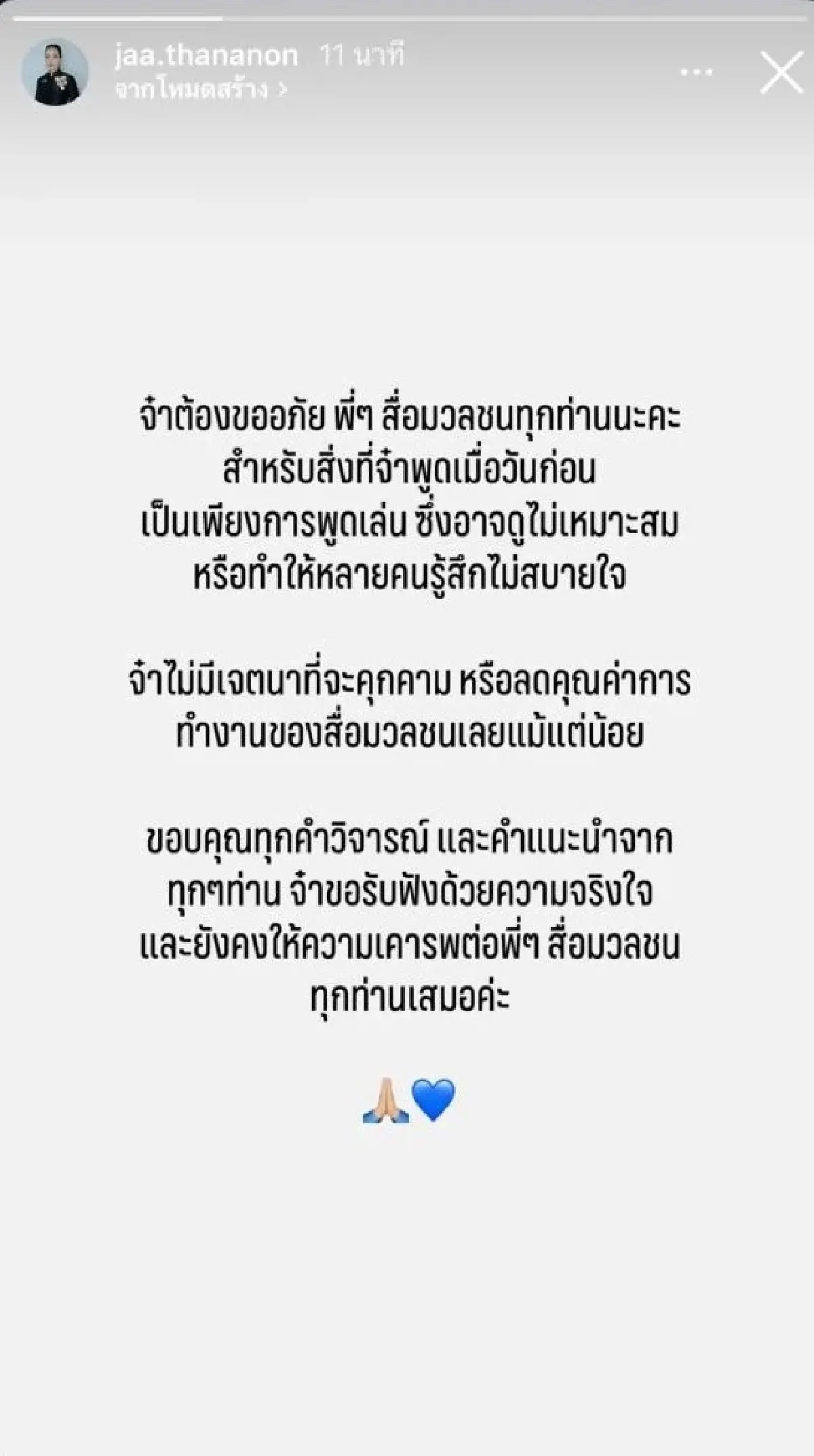Click jaa.thananon's circular profile avatar
The width and height of the screenshot is (814, 1456).
coord(56,71)
